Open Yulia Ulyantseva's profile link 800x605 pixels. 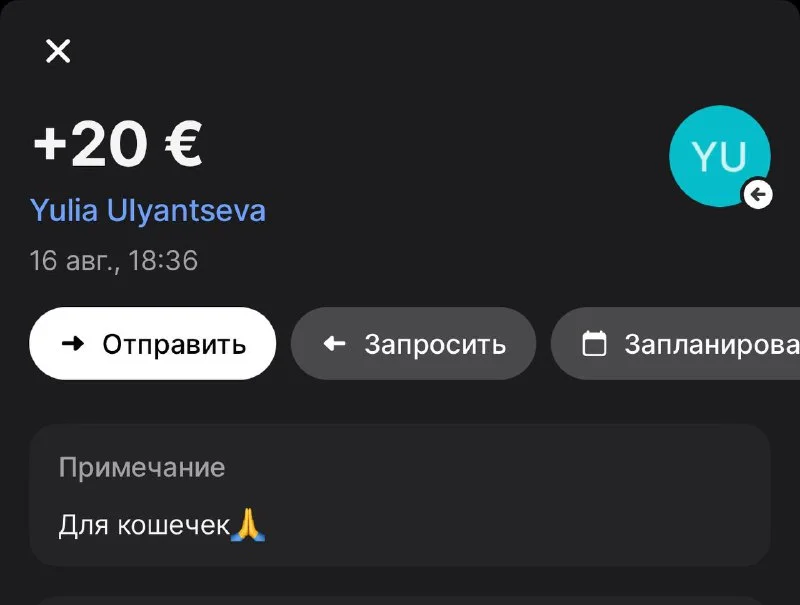click(x=148, y=211)
